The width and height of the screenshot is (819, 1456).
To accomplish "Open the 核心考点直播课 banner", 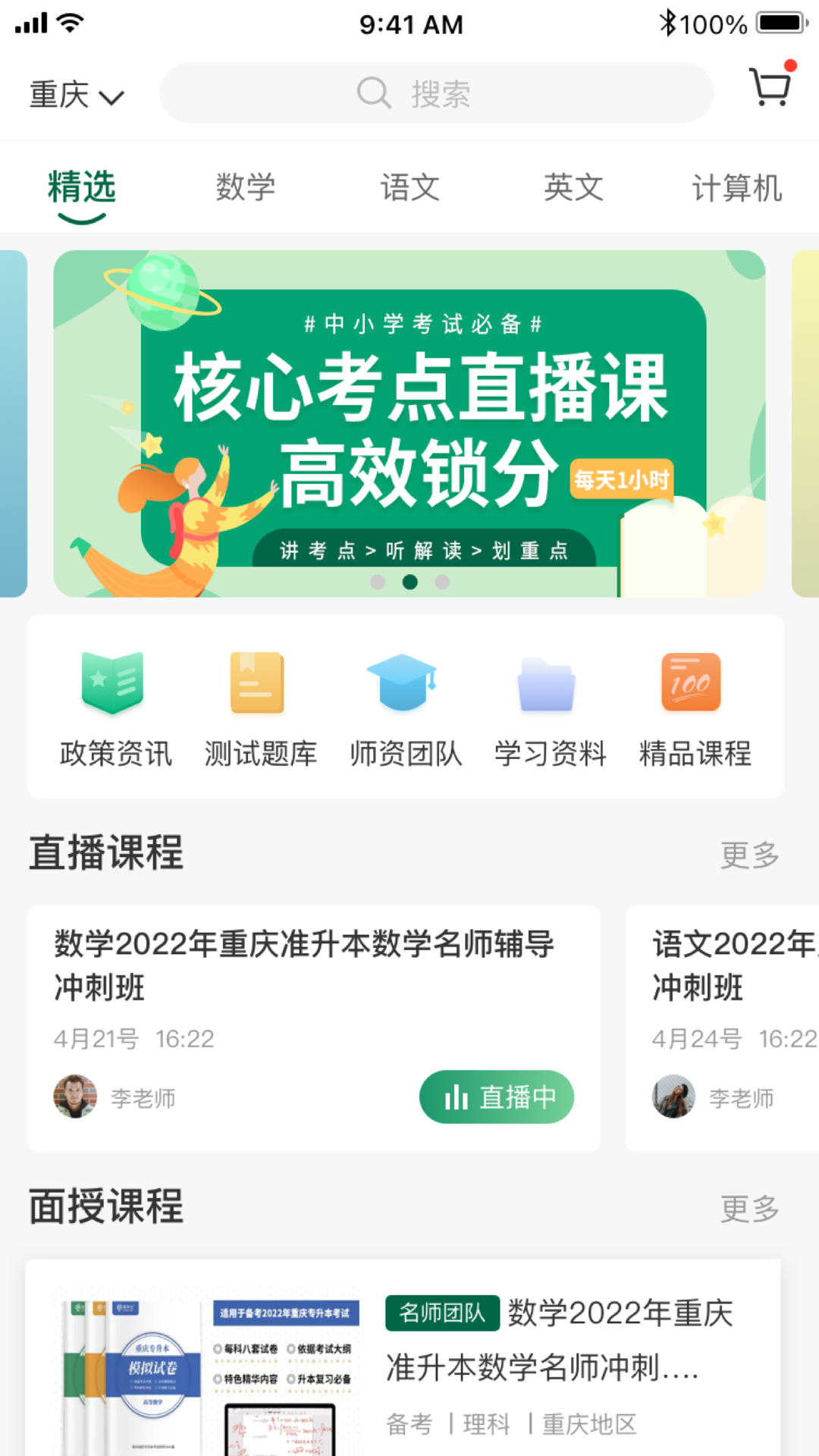I will pos(409,423).
